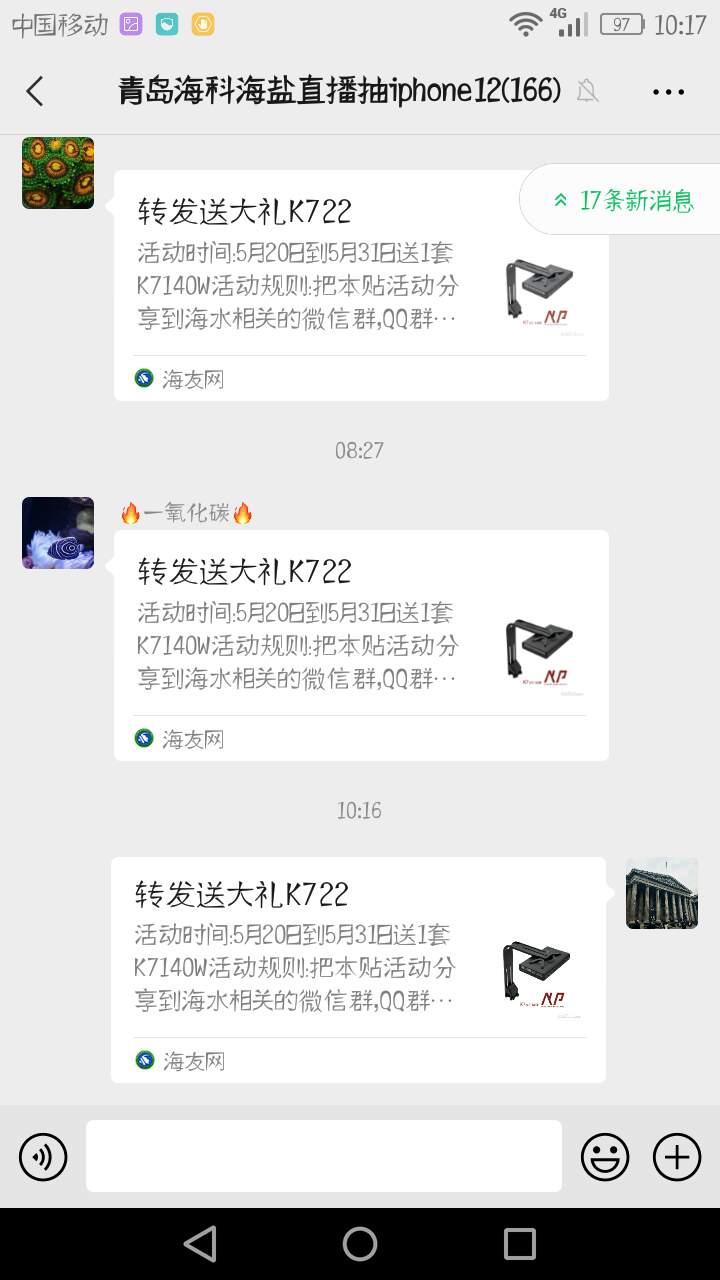Switch to voice message input
Viewport: 720px width, 1280px height.
(x=43, y=1157)
